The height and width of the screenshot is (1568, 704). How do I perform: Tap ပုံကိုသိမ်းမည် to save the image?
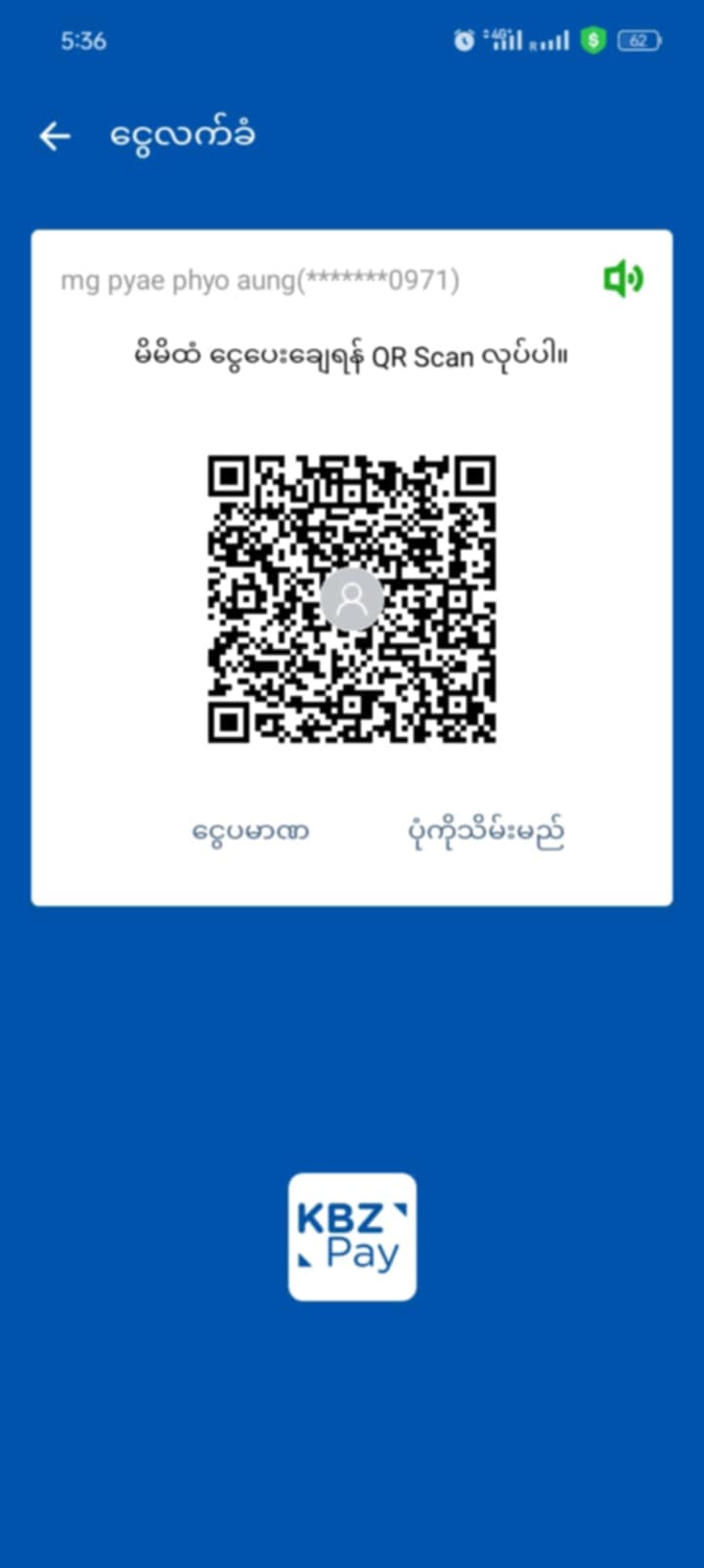click(486, 832)
